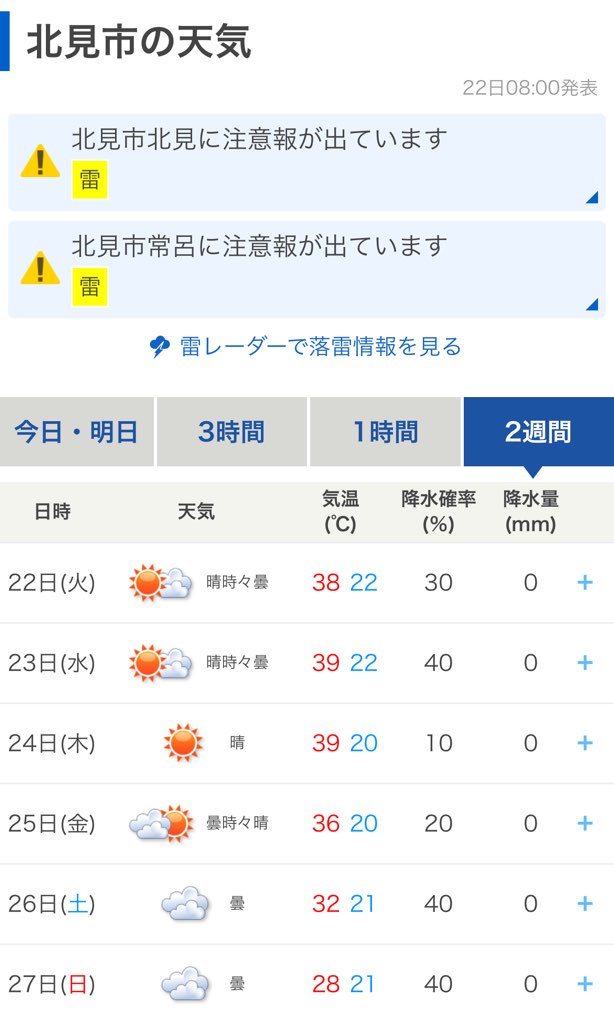Switch to the 今日・明日 tab
This screenshot has width=614, height=1024.
pyautogui.click(x=77, y=432)
